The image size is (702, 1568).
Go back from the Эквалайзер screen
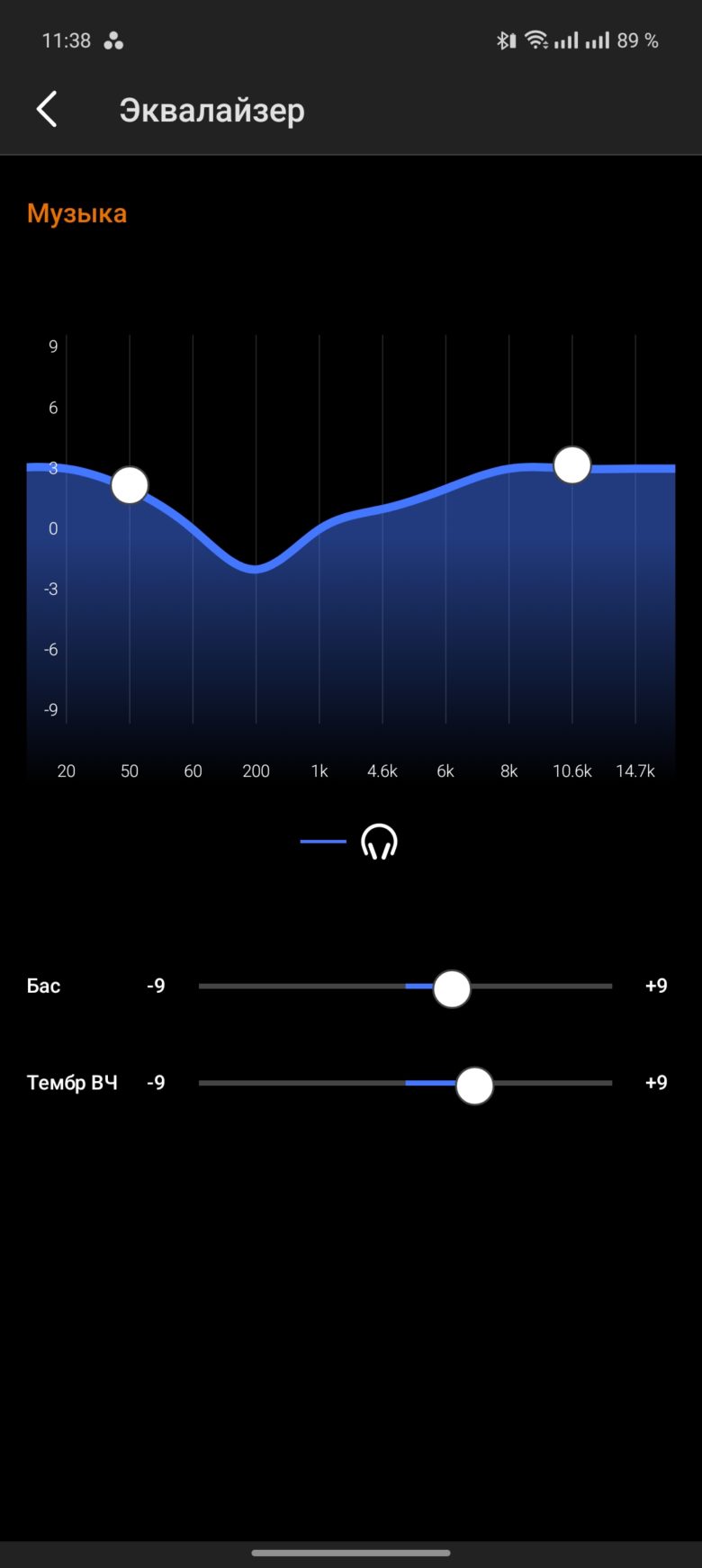(47, 110)
